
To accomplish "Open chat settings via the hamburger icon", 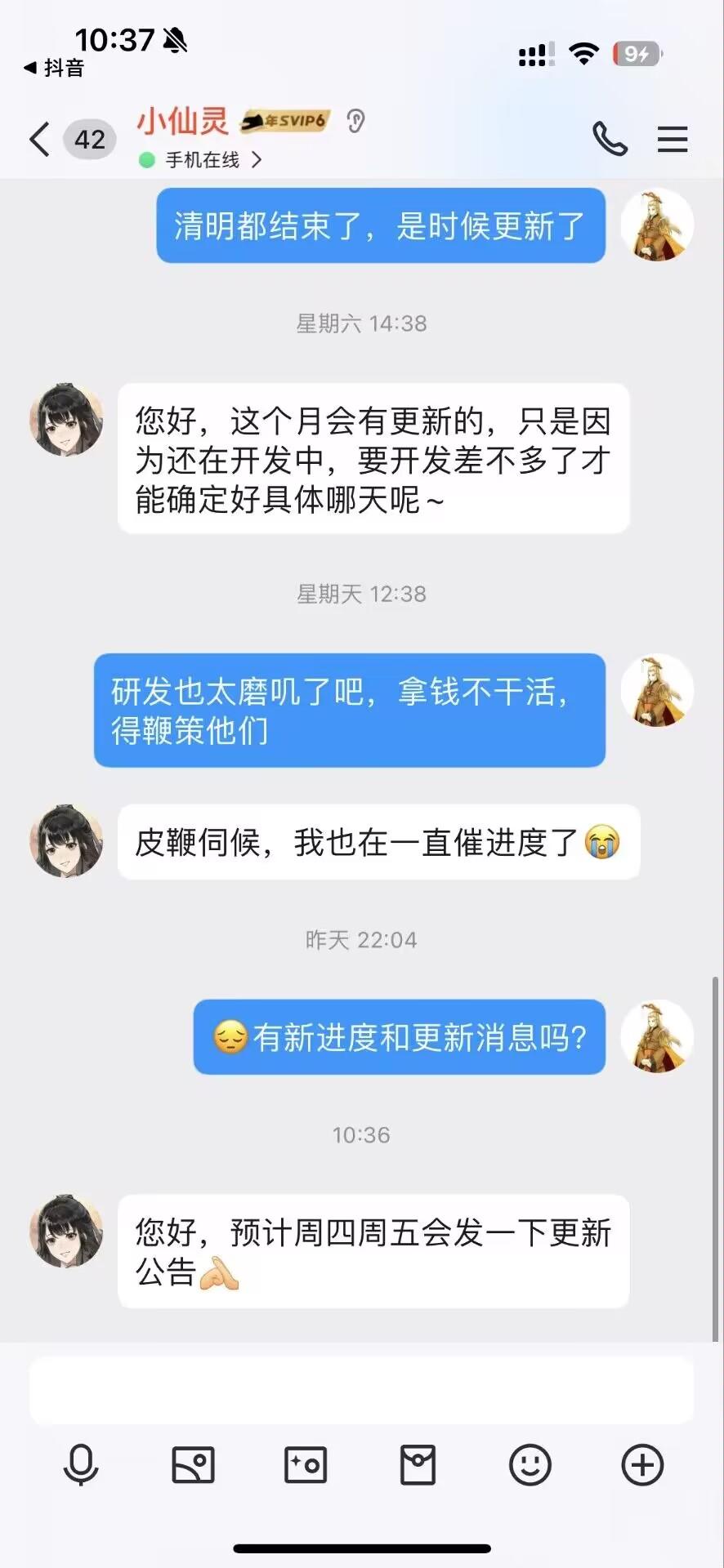I will tap(673, 139).
